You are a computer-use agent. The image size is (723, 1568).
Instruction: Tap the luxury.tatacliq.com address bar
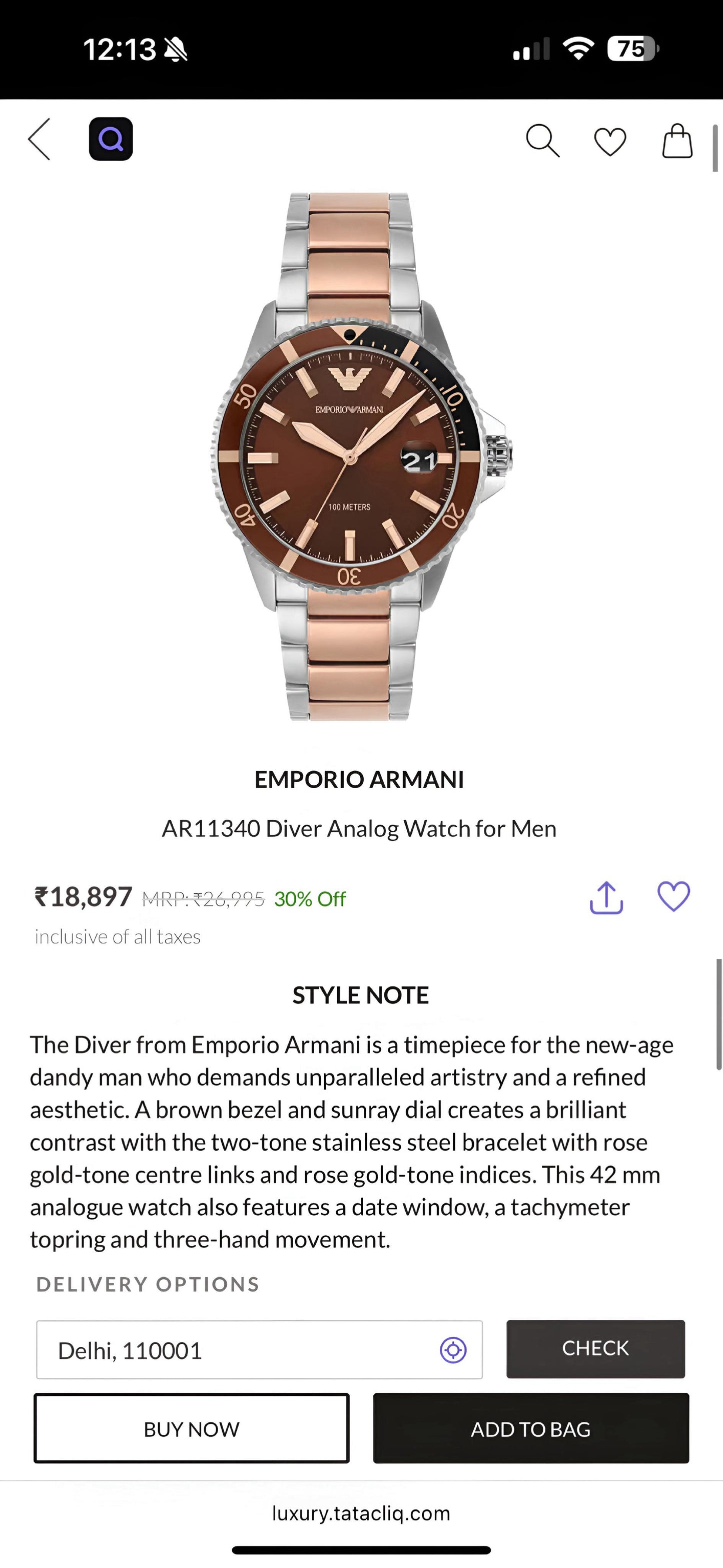point(361,1512)
